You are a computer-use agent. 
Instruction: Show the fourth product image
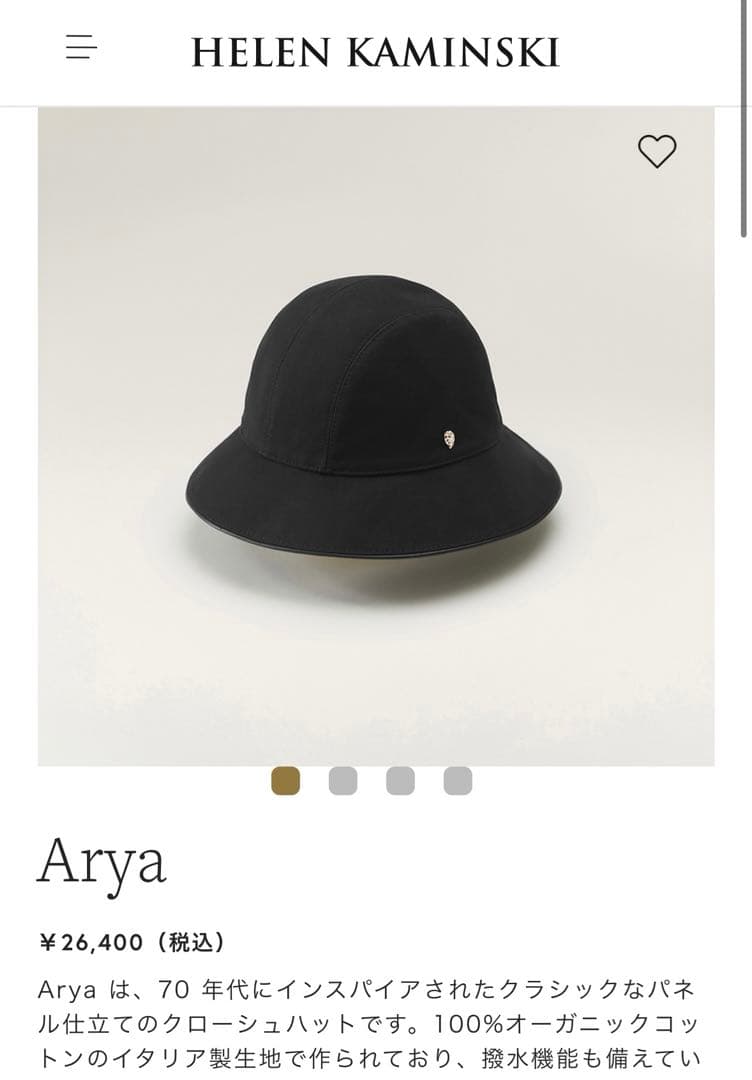458,781
